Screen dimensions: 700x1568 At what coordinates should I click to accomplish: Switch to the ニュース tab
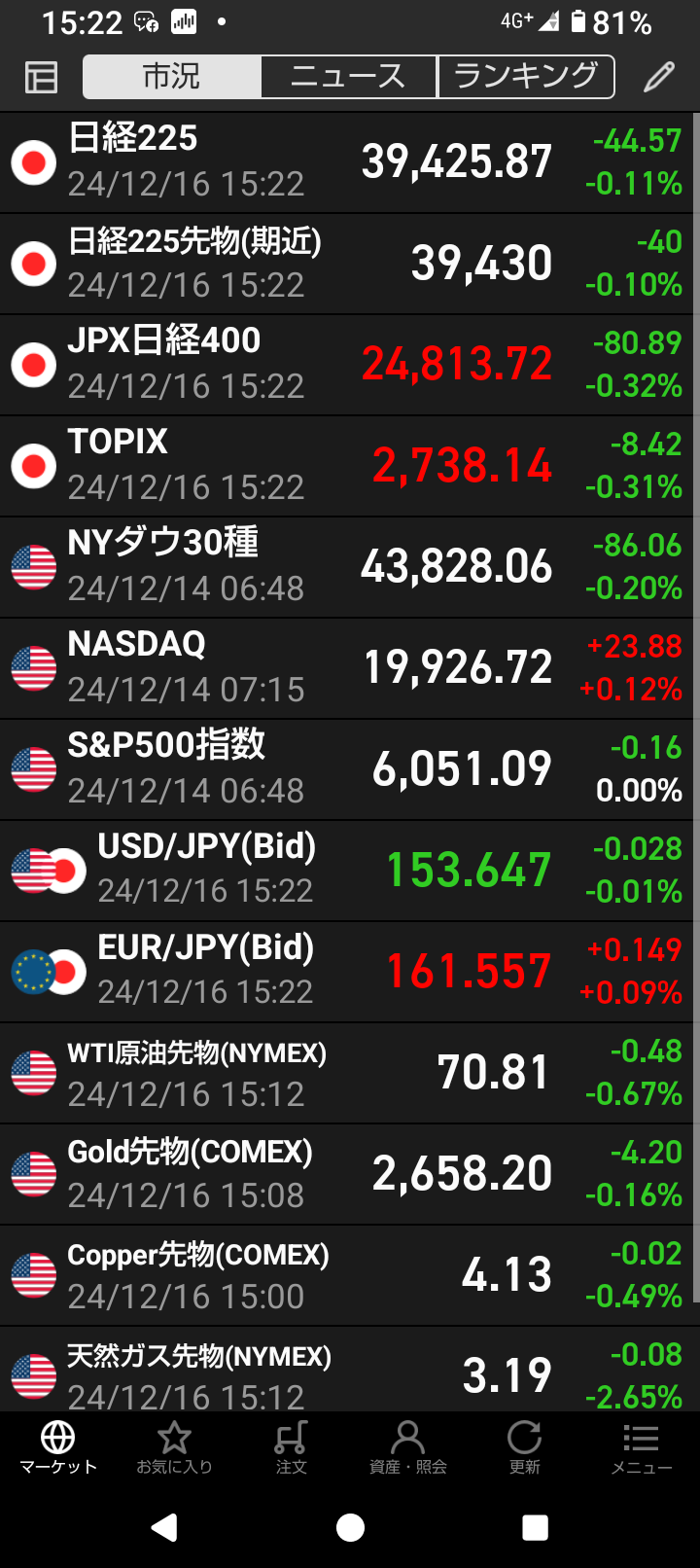pos(348,77)
